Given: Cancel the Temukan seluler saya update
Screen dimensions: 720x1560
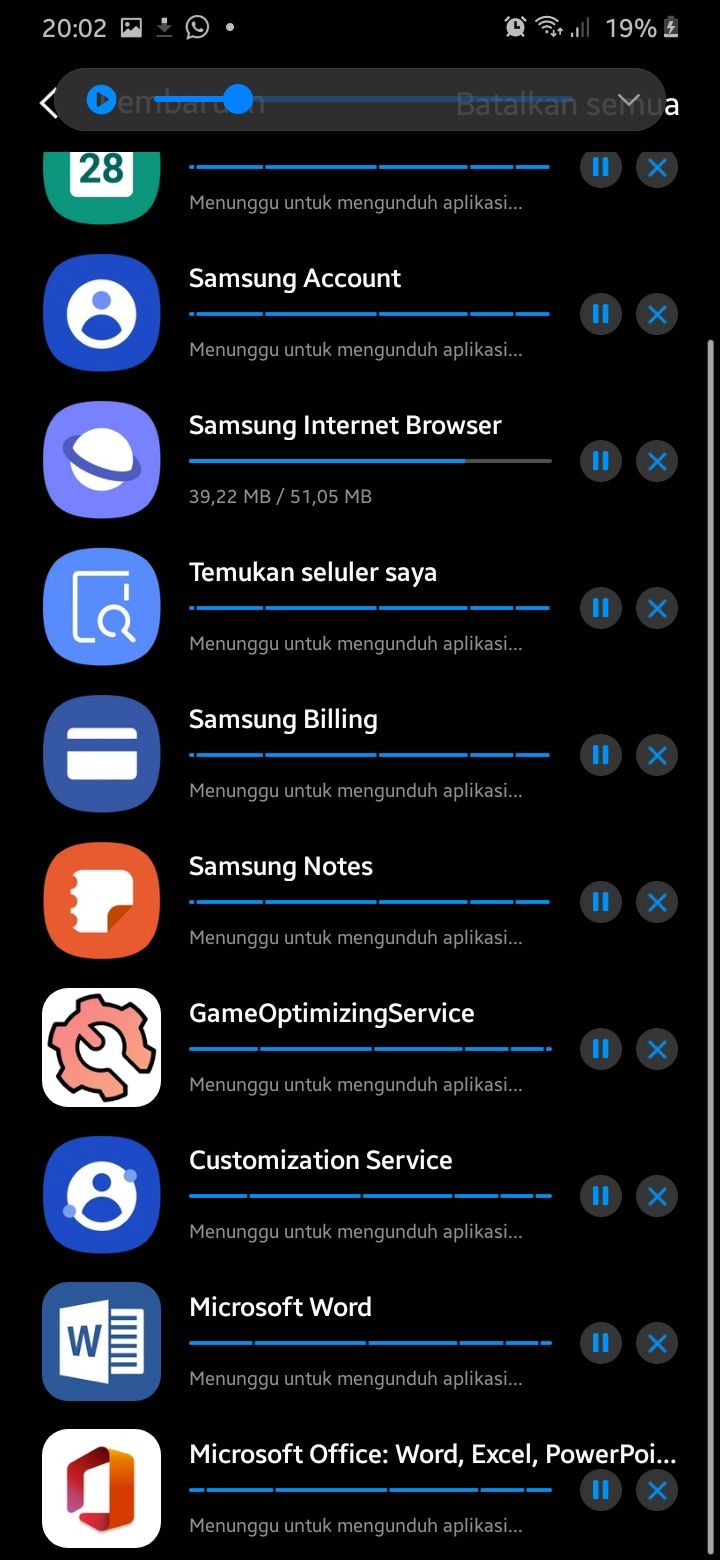Looking at the screenshot, I should pyautogui.click(x=657, y=608).
